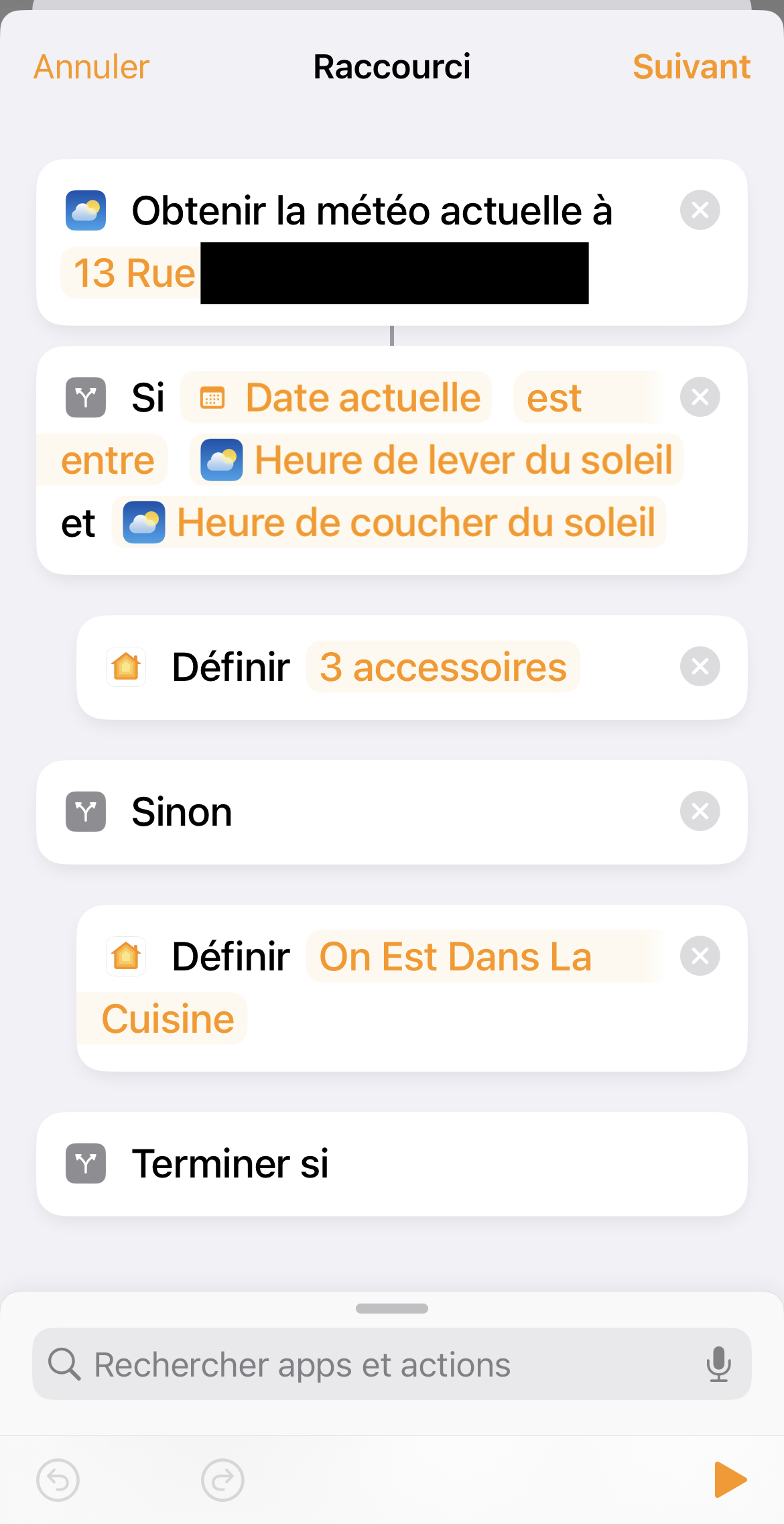Change the est entre condition

553,399
